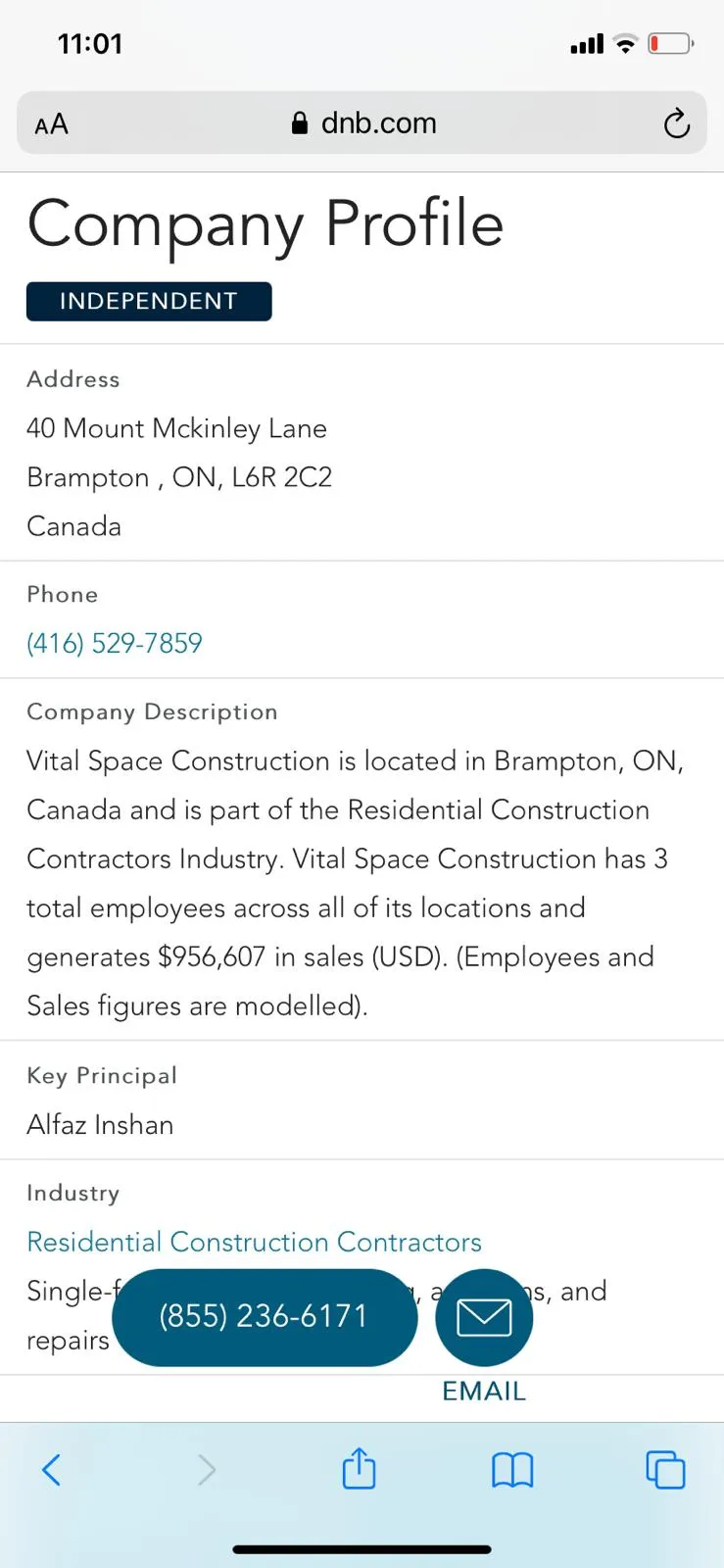Open the tabs overview
The width and height of the screenshot is (724, 1568).
[x=665, y=1470]
